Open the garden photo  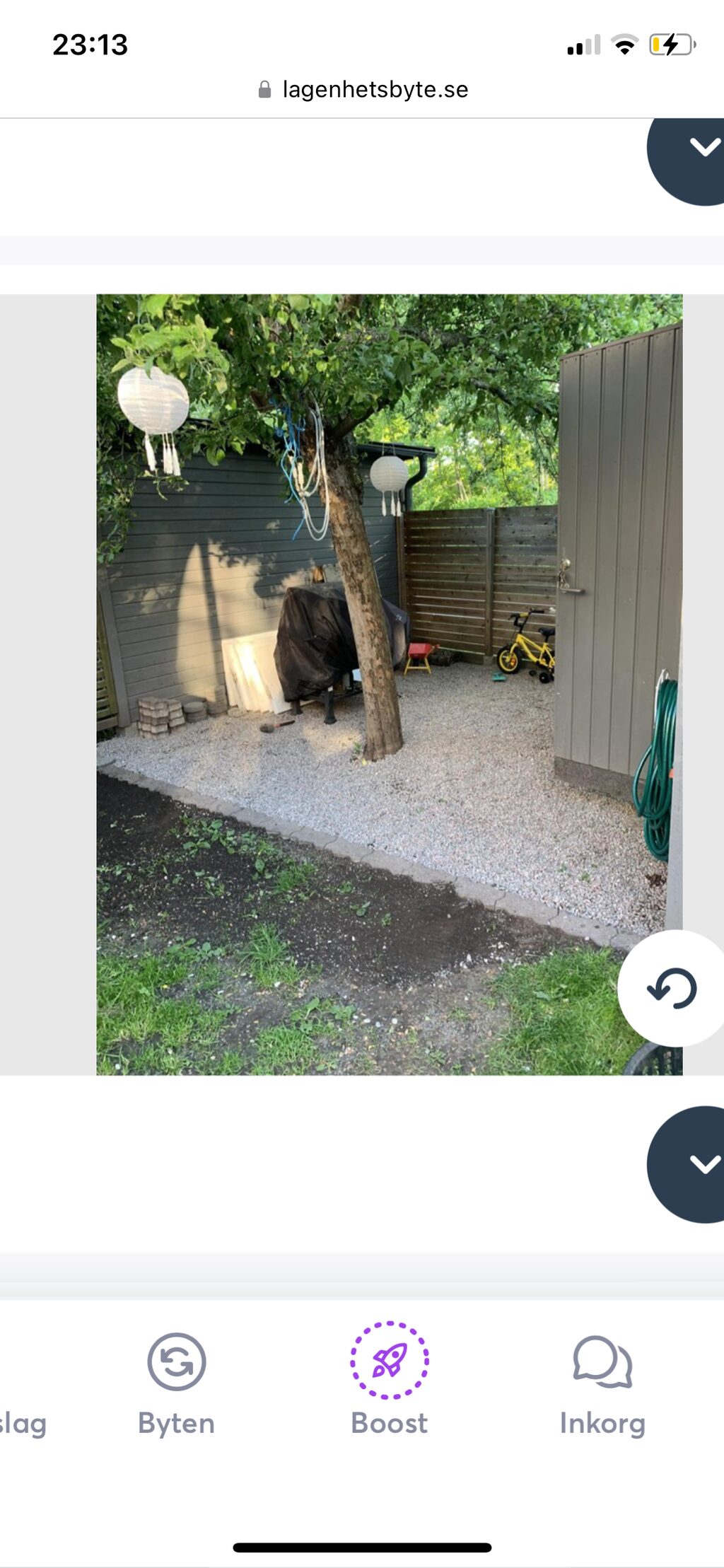click(x=389, y=684)
